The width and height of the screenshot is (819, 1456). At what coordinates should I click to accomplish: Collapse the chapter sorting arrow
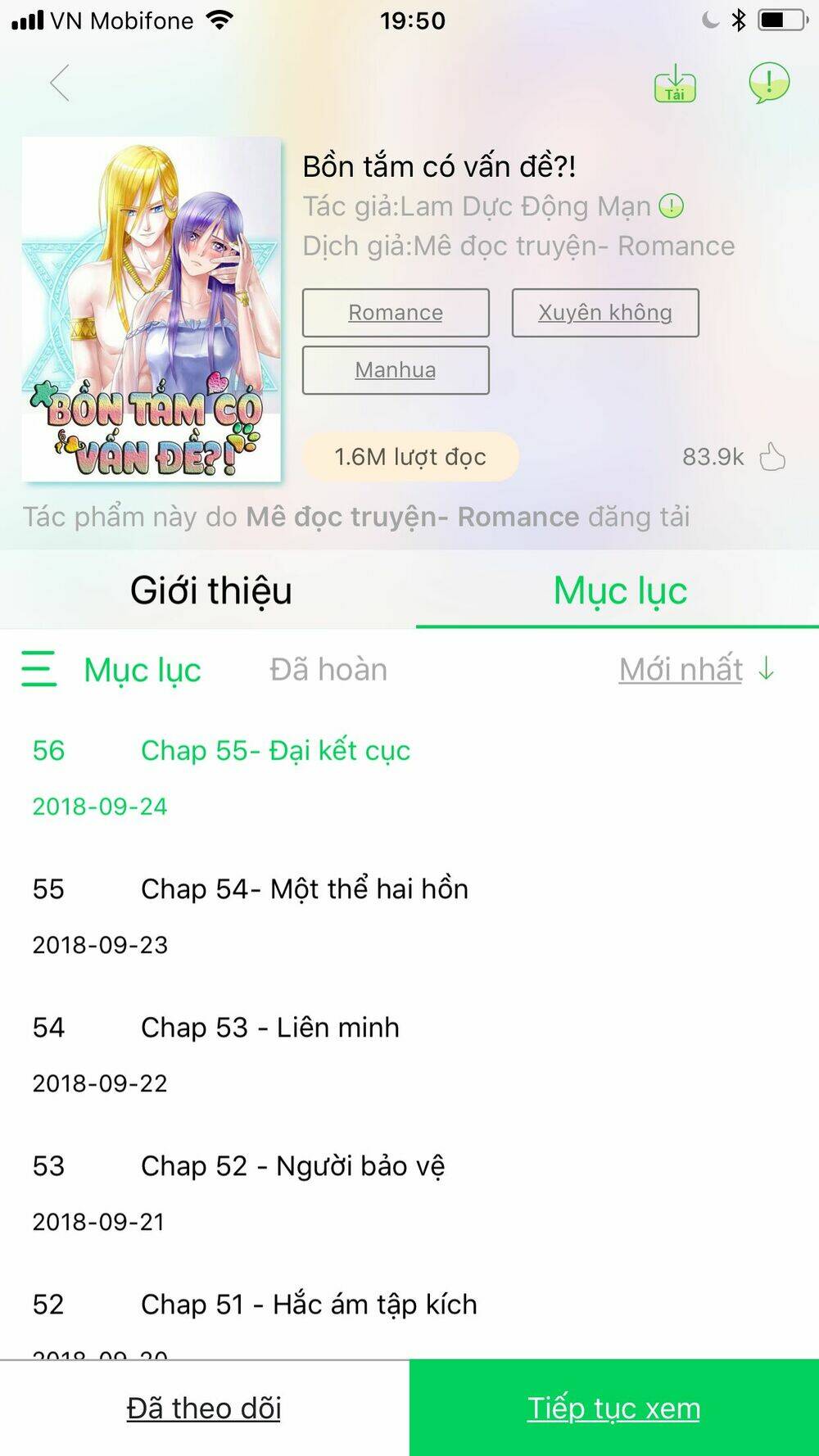point(767,669)
